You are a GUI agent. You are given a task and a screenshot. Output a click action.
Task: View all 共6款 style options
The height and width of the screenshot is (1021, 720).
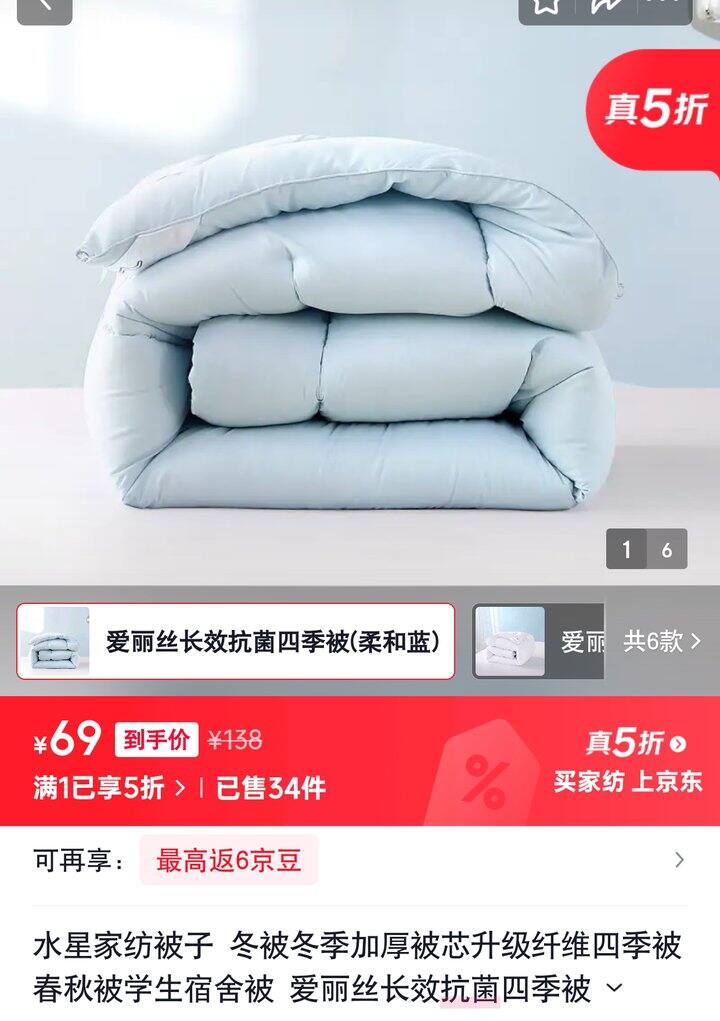tap(662, 641)
